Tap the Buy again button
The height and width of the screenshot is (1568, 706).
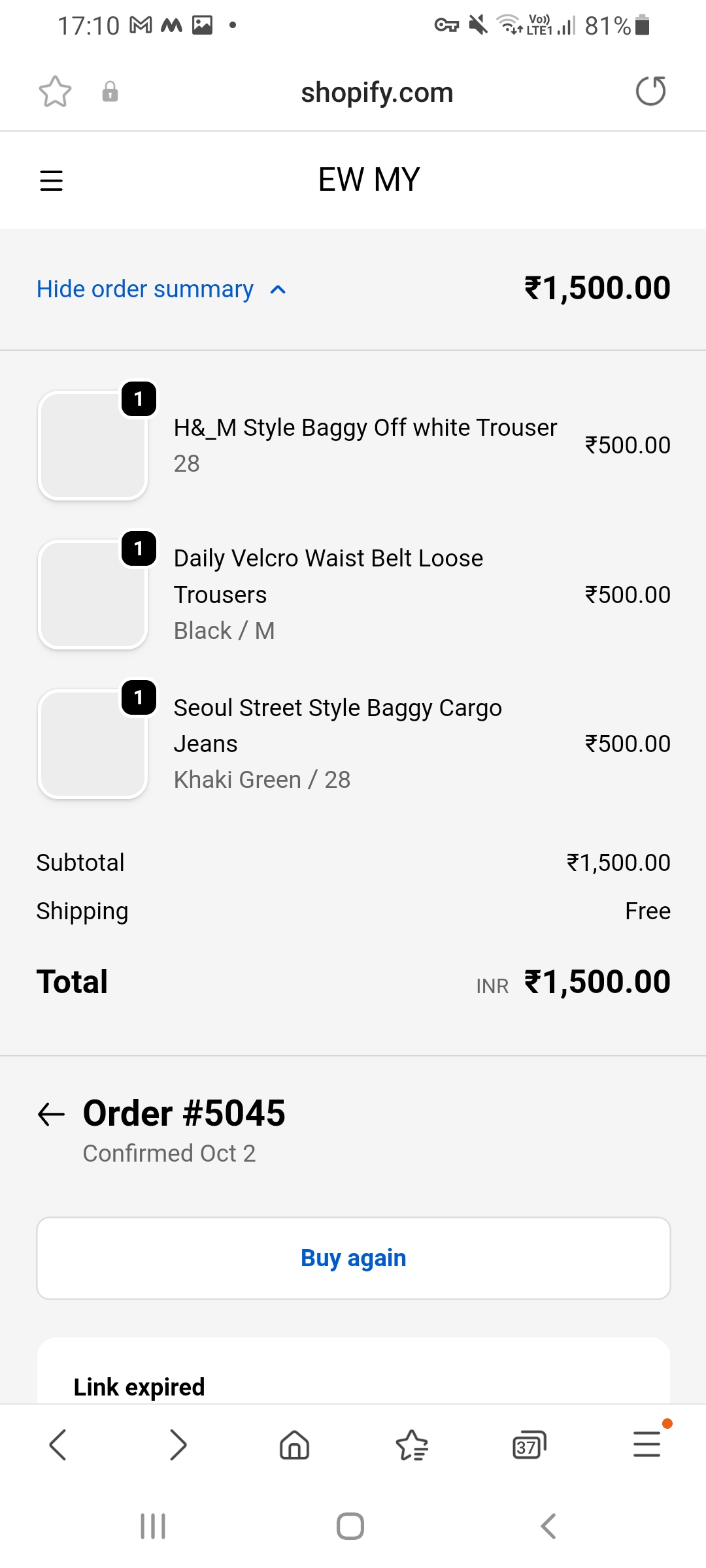point(353,1258)
